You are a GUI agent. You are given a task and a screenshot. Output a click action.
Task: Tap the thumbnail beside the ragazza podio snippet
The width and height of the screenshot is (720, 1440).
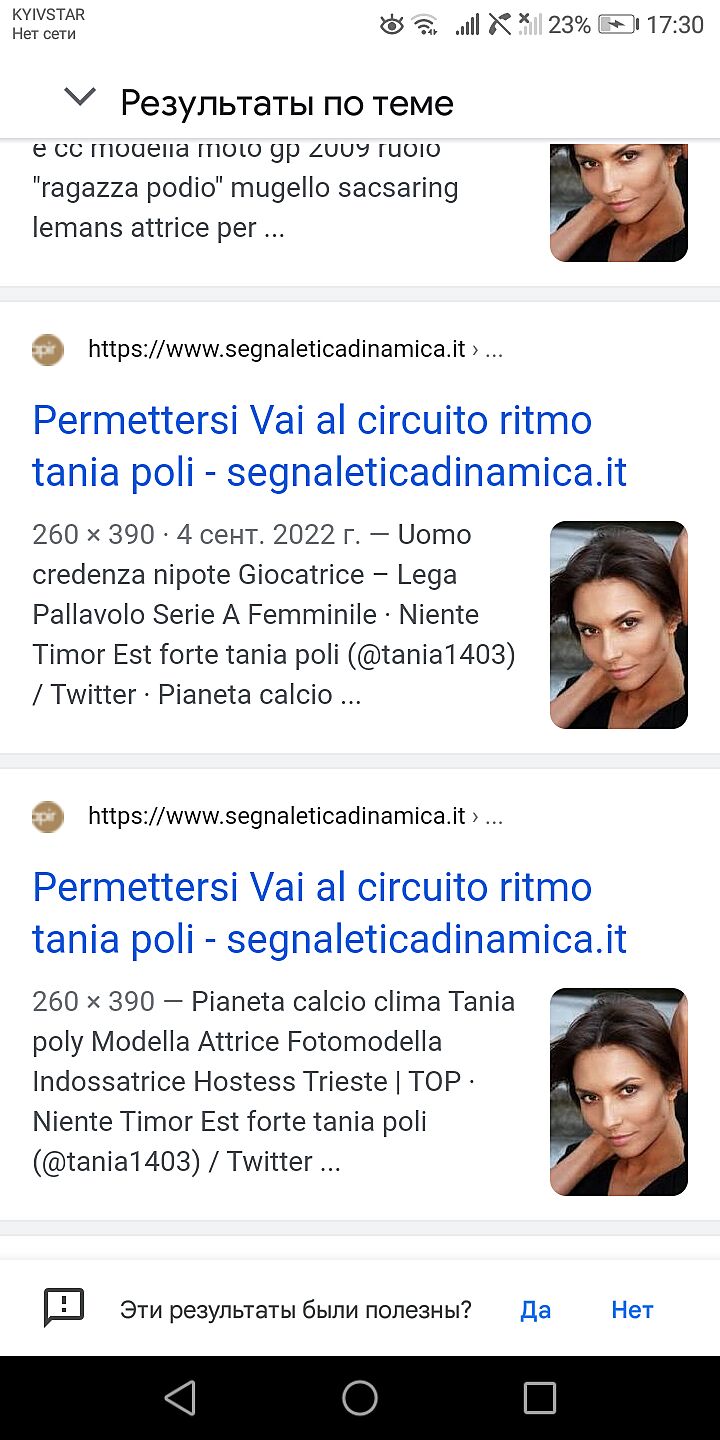618,203
